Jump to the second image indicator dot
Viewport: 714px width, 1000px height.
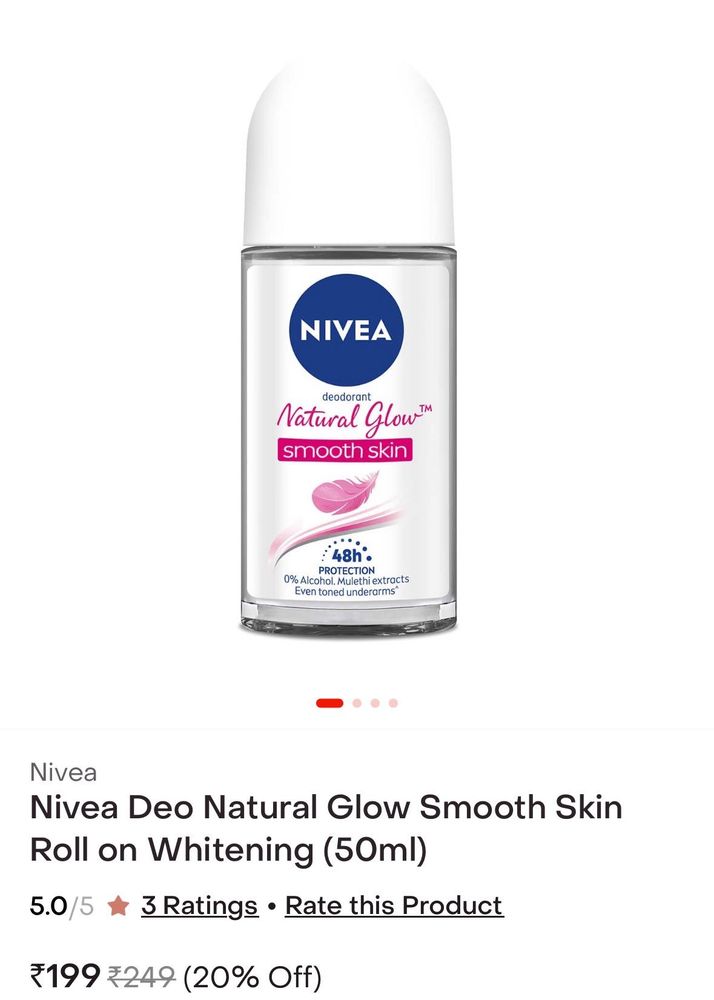pyautogui.click(x=357, y=703)
